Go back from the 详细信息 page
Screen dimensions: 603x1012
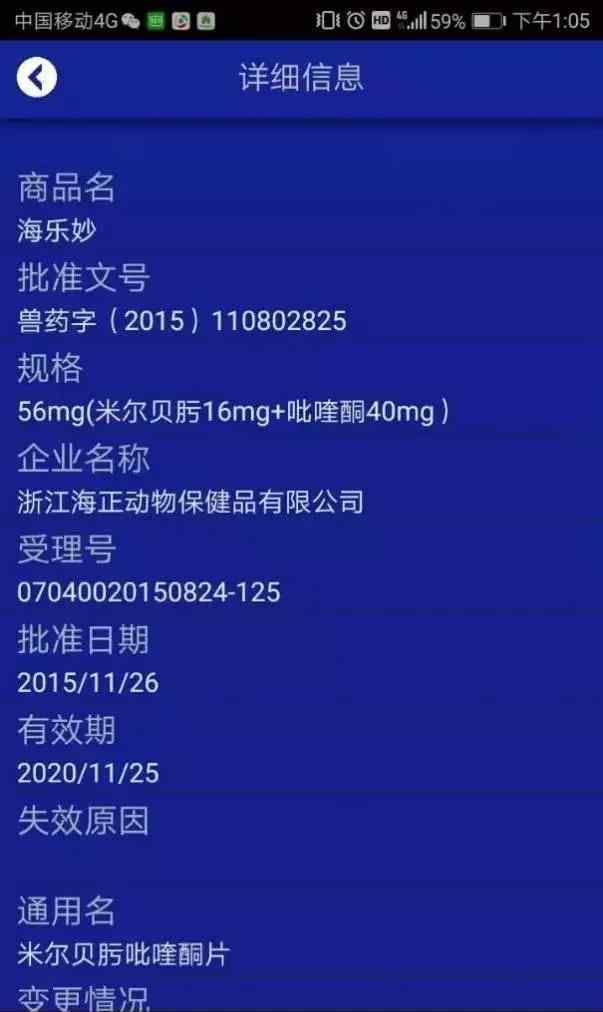(x=37, y=77)
